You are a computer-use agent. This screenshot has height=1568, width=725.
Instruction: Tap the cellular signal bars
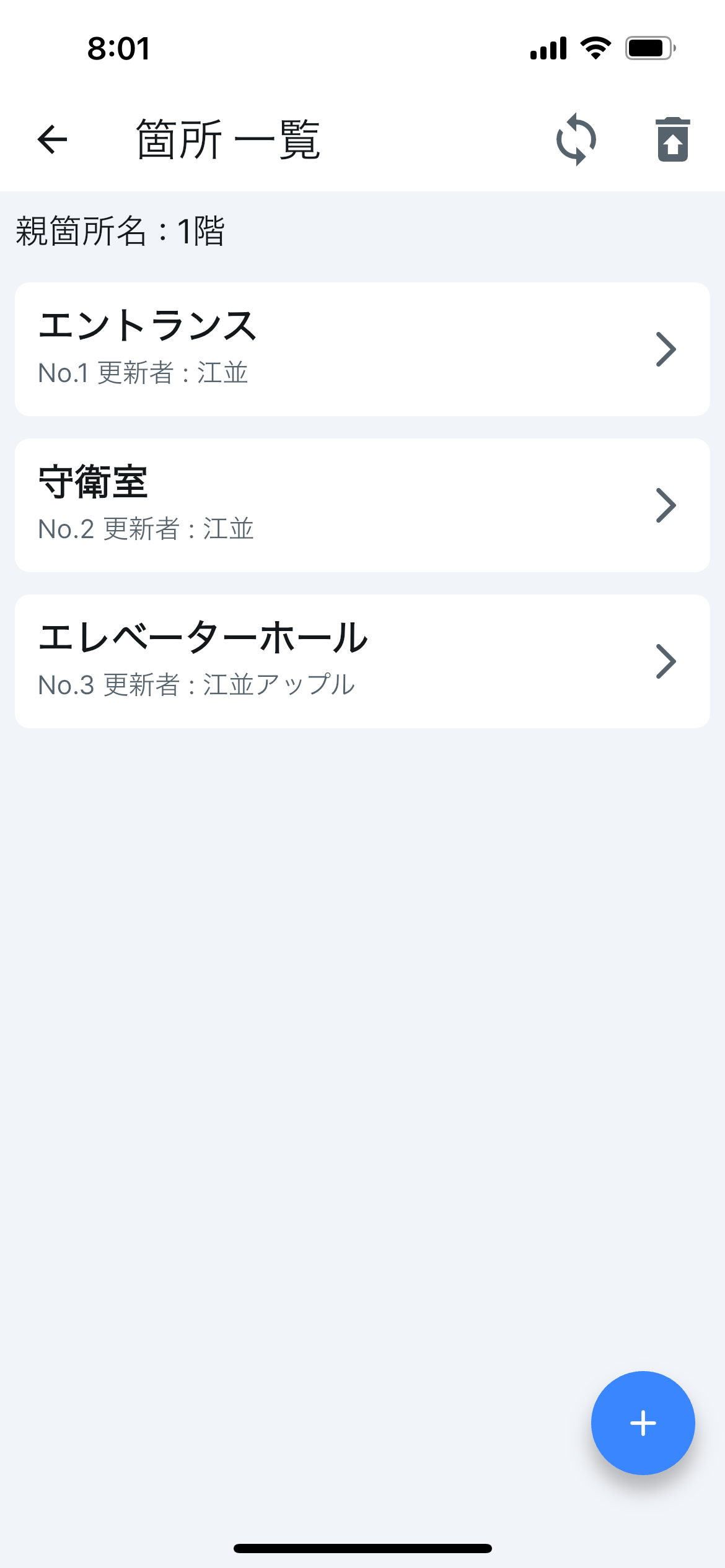coord(548,48)
